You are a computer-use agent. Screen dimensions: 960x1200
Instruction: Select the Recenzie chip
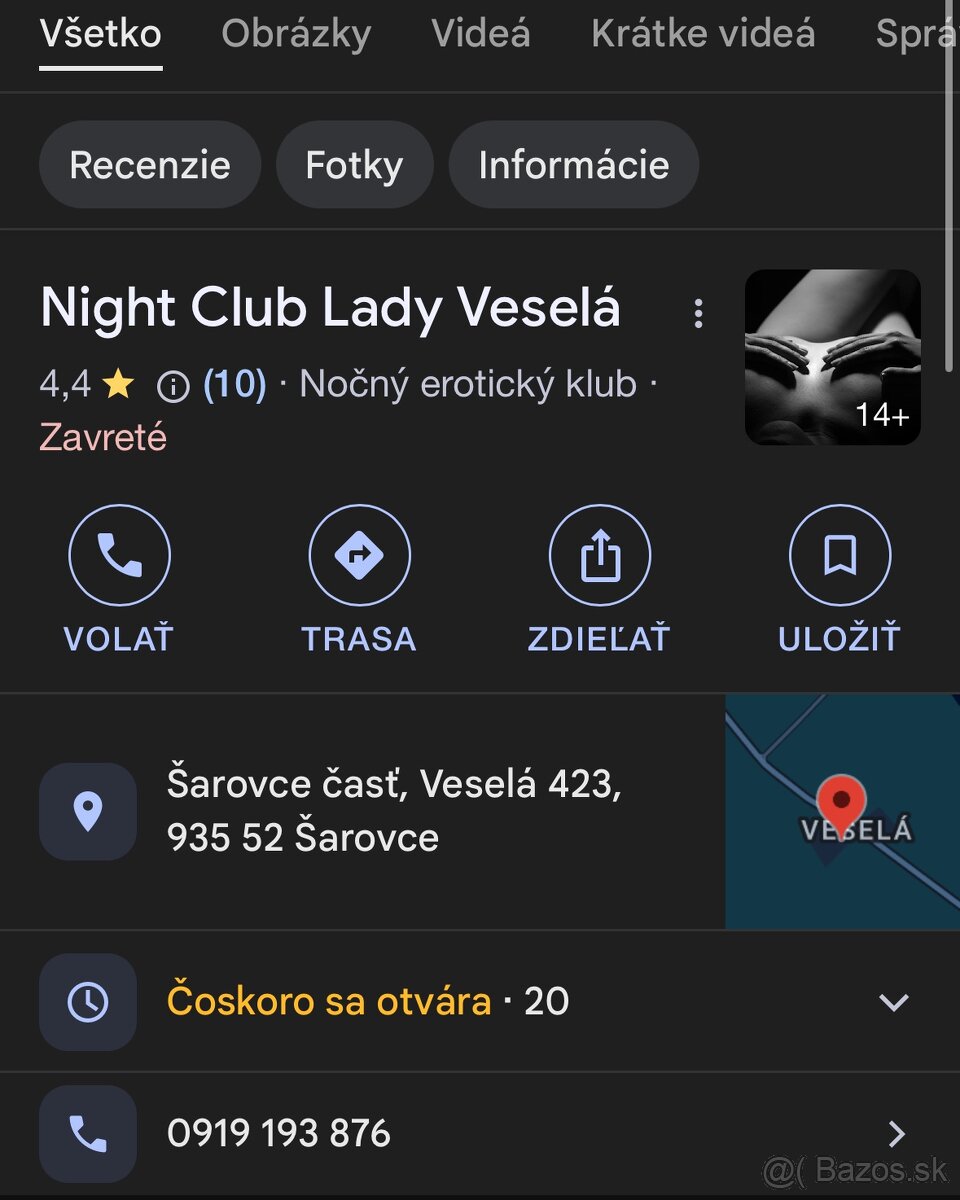coord(150,165)
